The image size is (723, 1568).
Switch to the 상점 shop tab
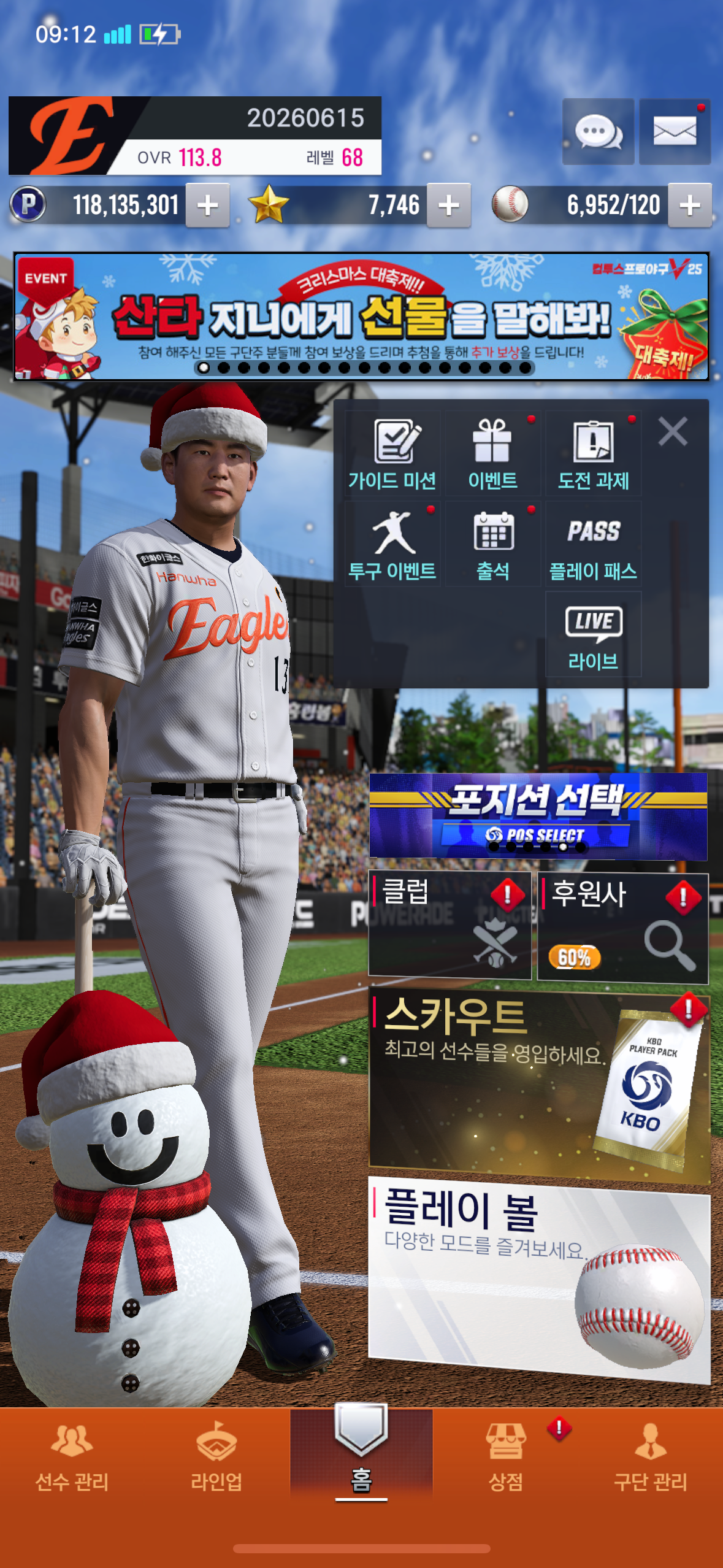click(505, 1457)
